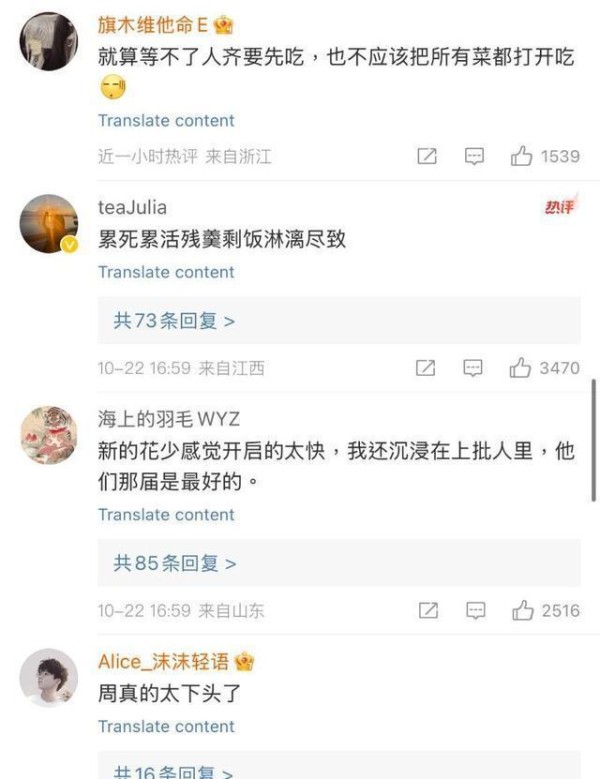
Task: Reply to 旗木维他命E's comment
Action: point(474,157)
